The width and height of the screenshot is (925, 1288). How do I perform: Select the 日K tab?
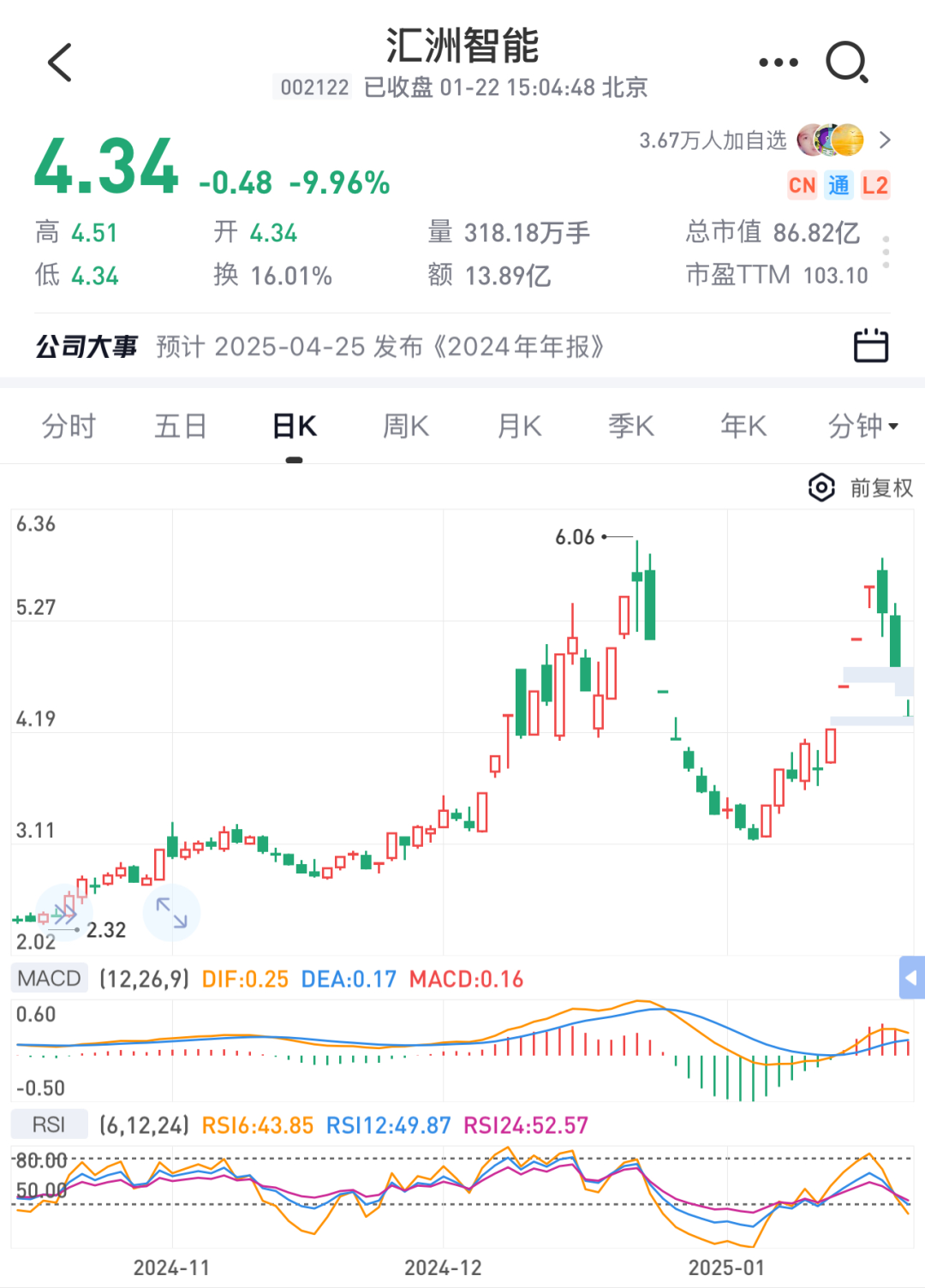click(x=294, y=426)
